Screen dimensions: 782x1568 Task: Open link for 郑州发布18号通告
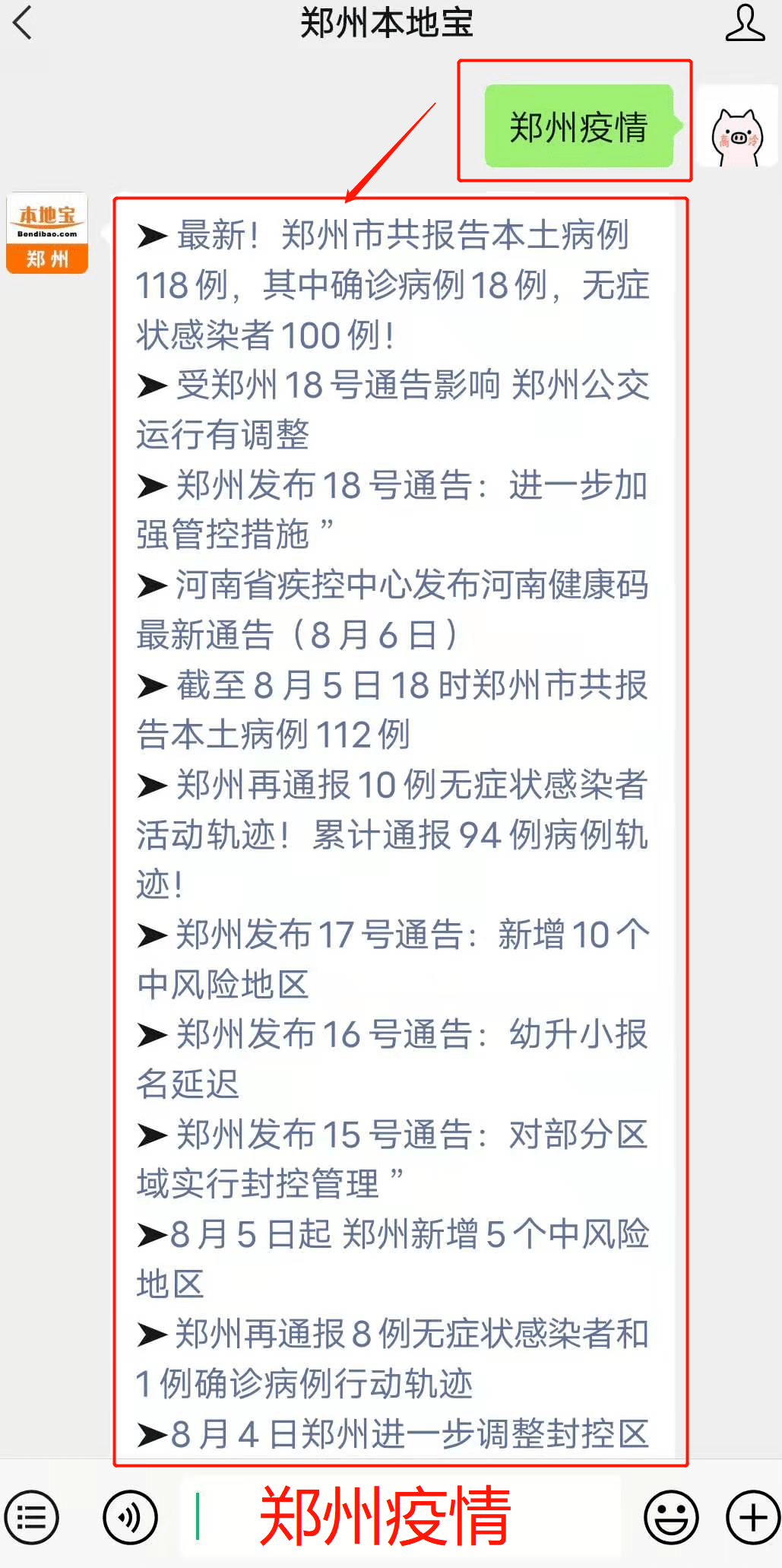tap(393, 509)
